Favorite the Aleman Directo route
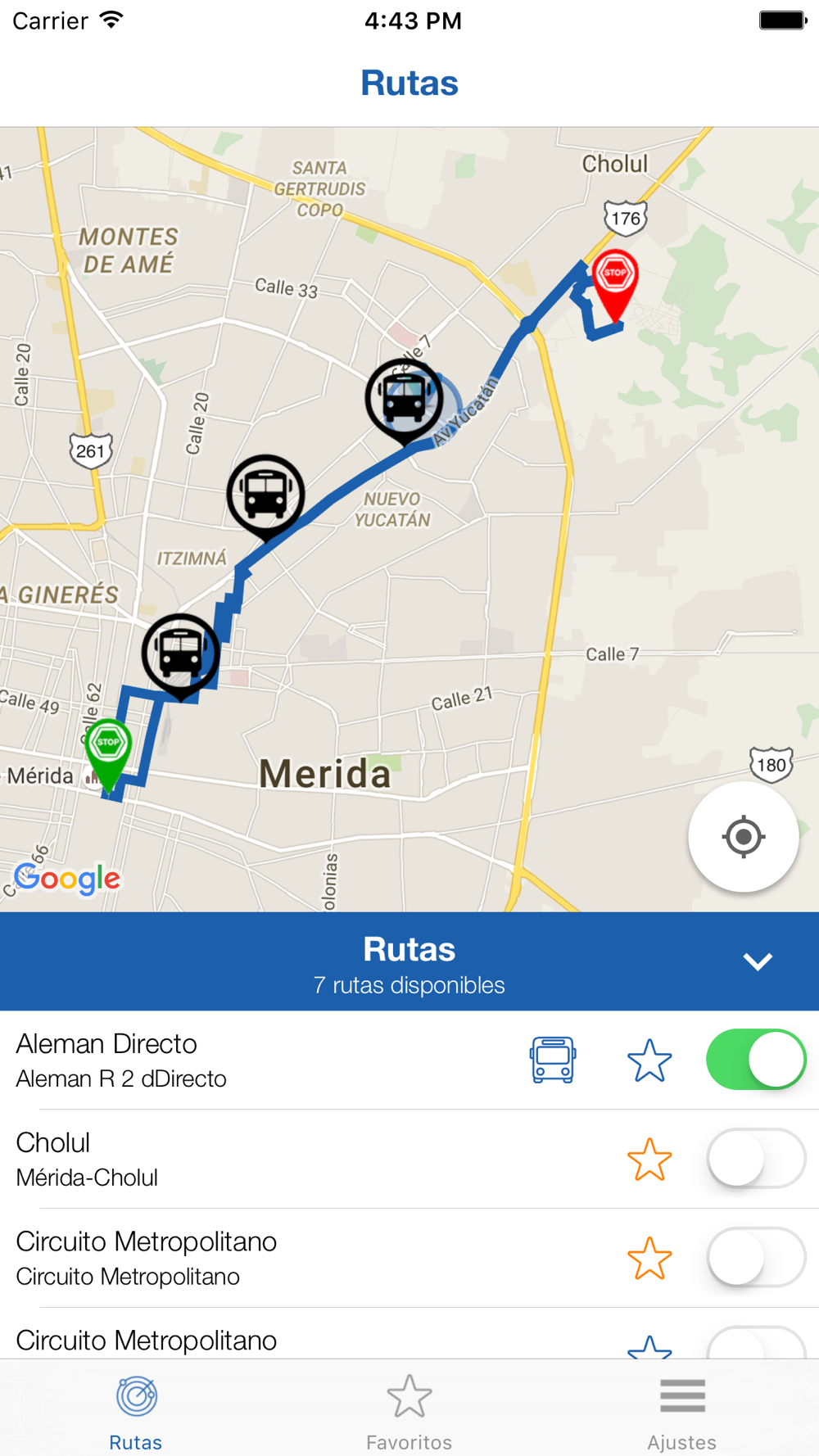This screenshot has width=819, height=1456. tap(649, 1060)
